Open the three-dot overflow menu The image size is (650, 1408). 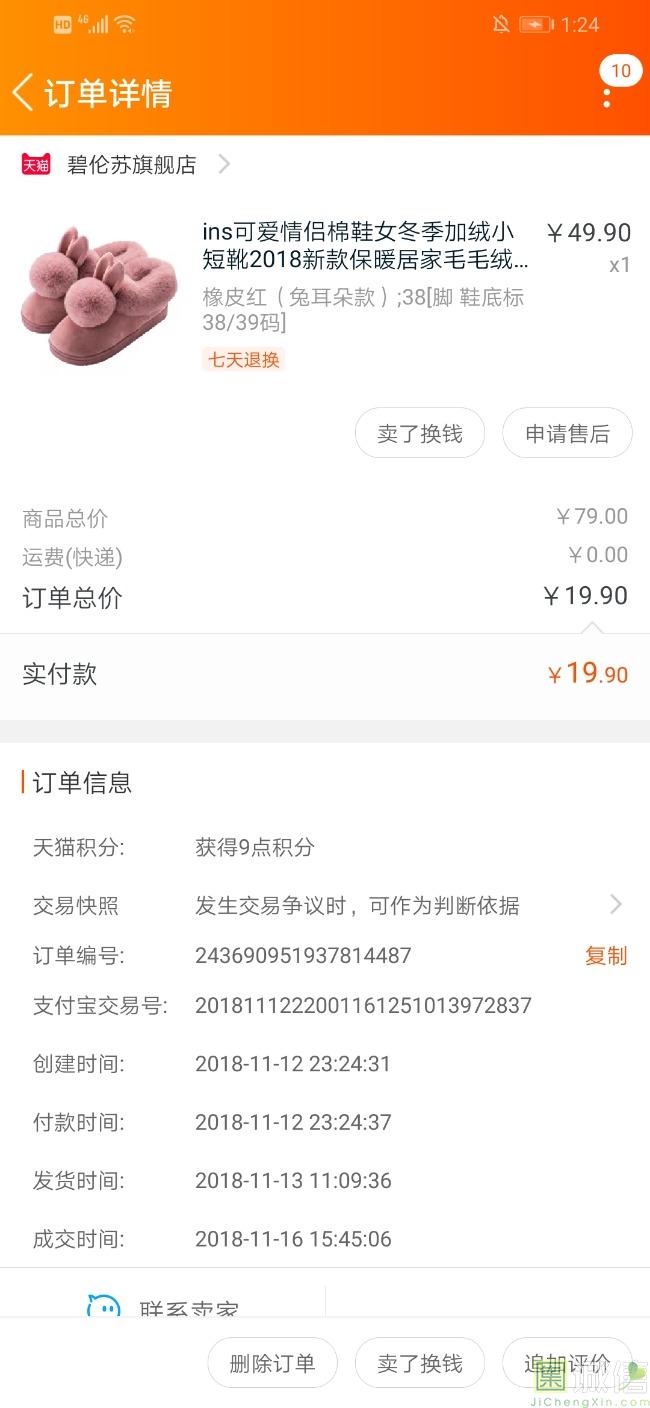[607, 97]
